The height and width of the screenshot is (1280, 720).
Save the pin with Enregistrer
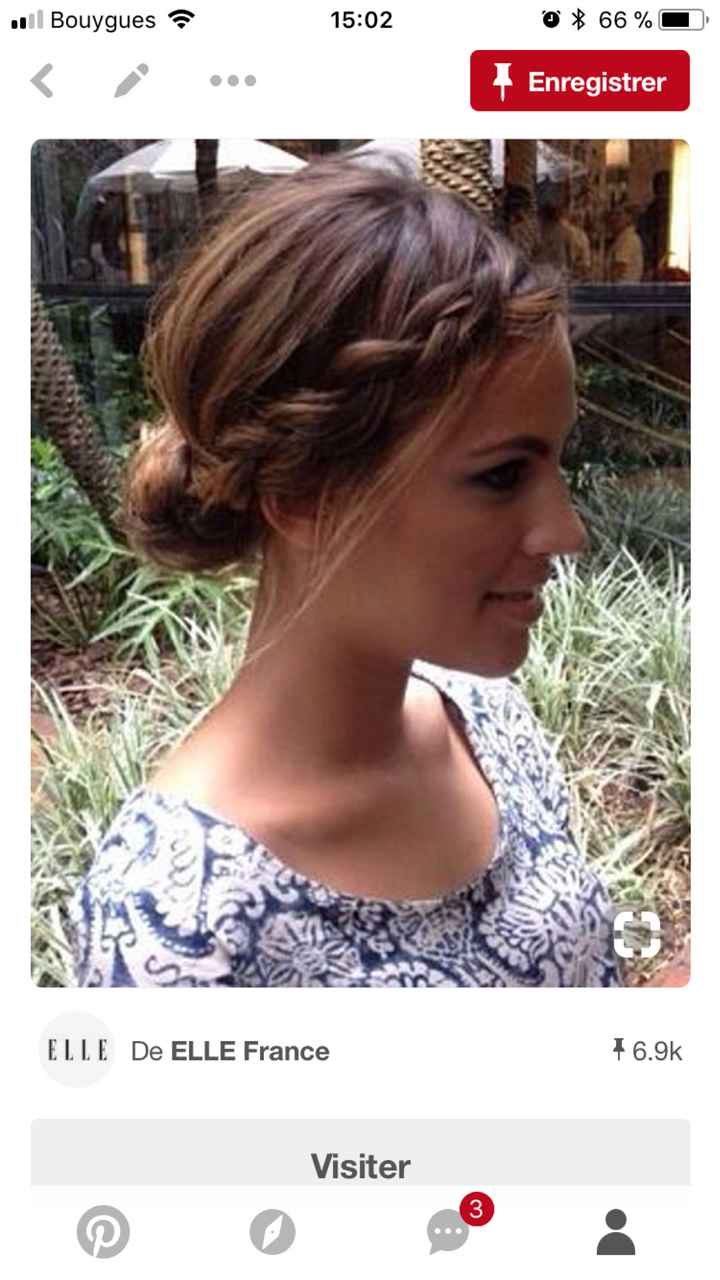point(578,80)
